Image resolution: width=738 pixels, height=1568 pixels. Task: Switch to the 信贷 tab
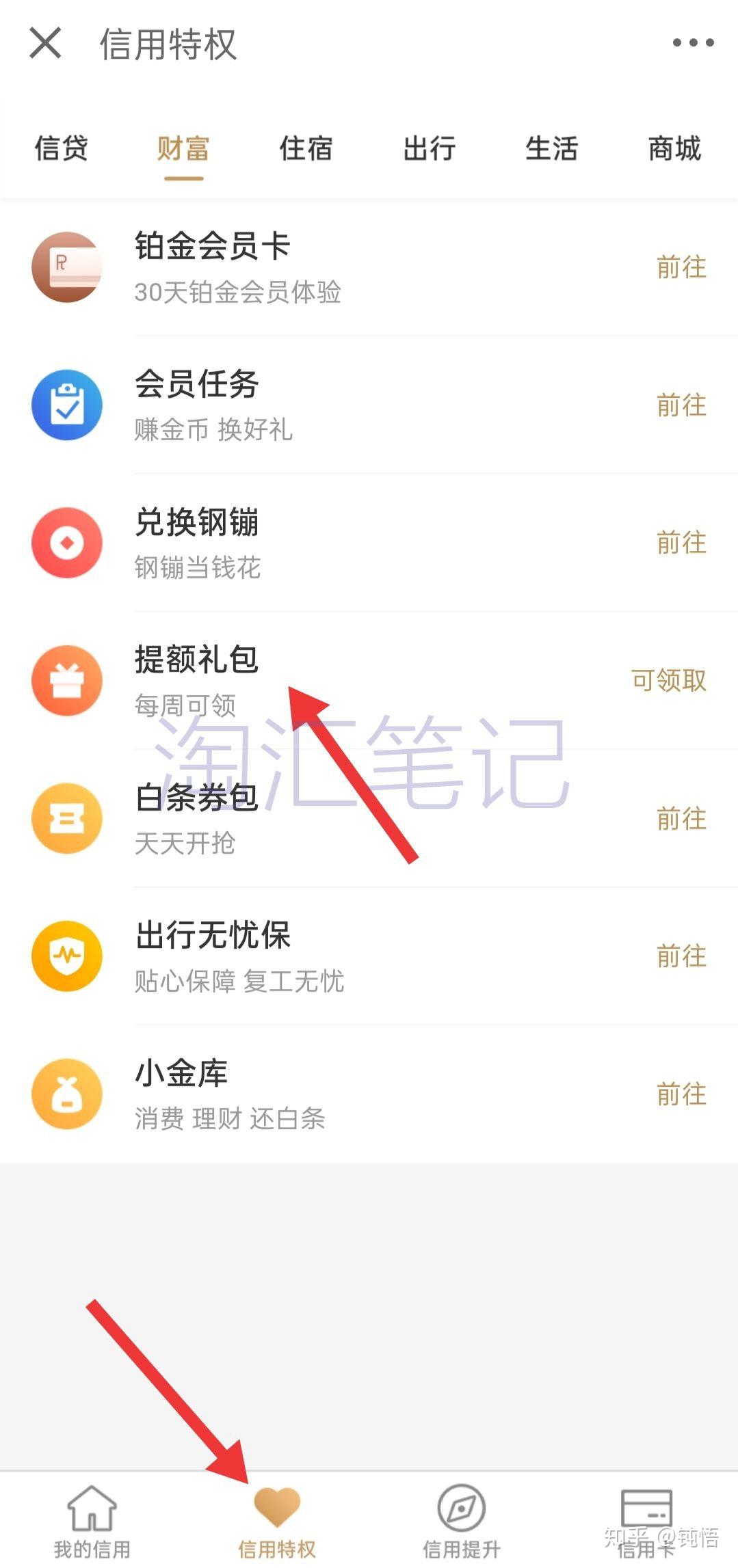(x=62, y=148)
